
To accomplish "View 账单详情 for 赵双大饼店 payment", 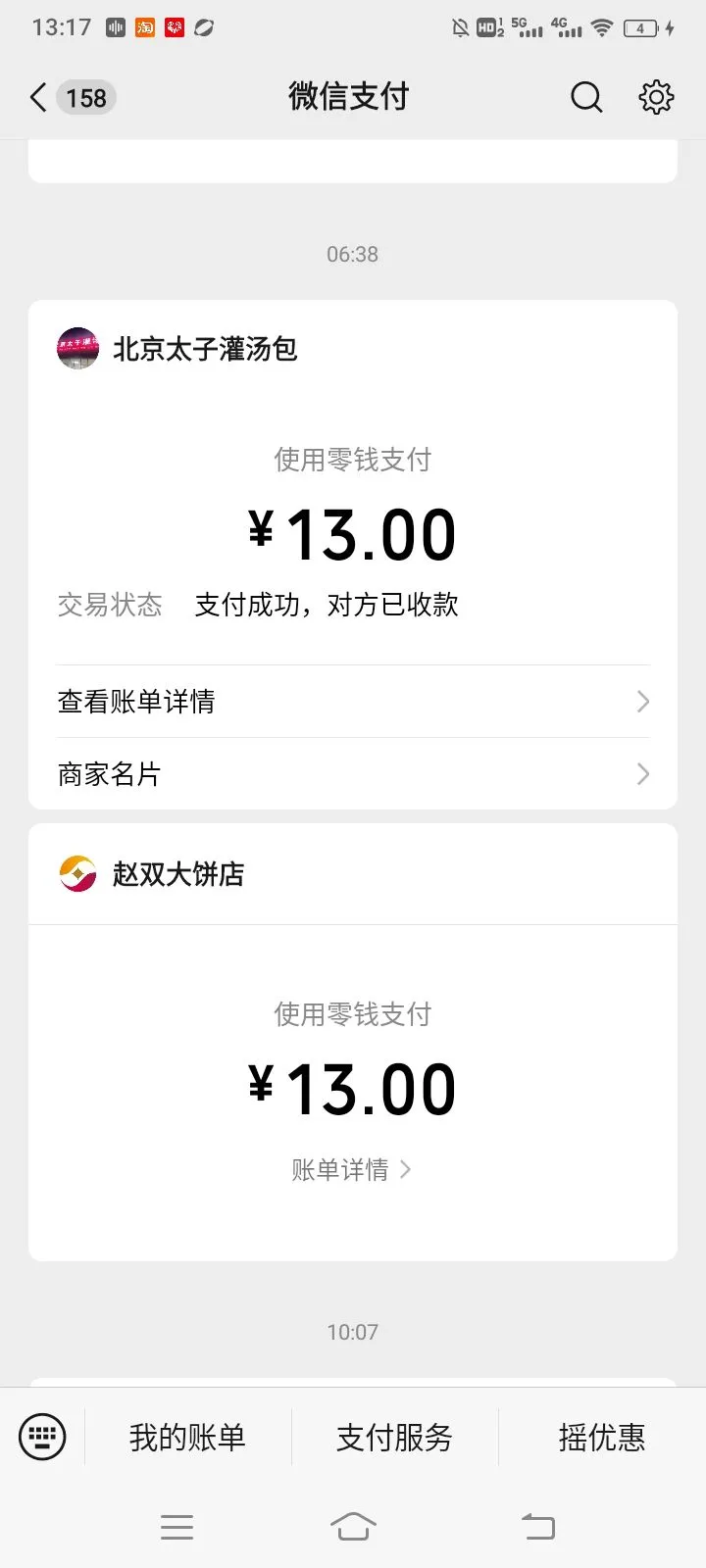I will point(351,1169).
